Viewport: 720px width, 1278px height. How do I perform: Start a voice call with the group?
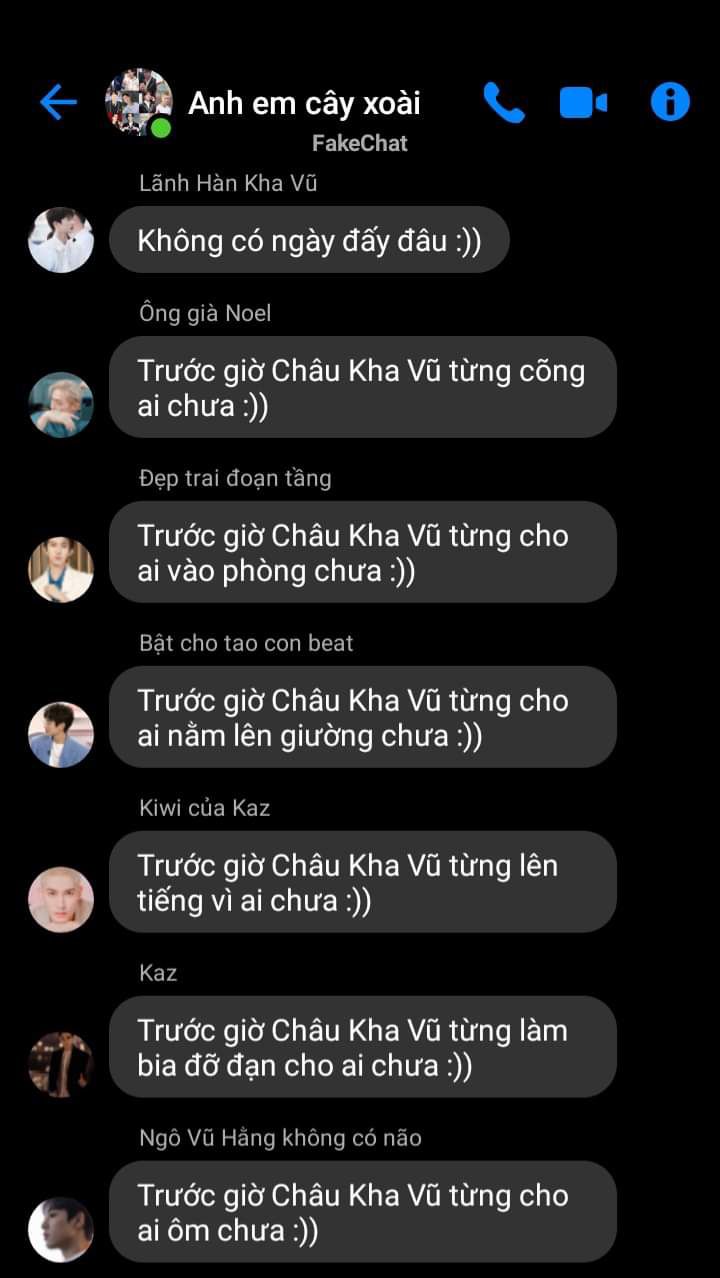pos(503,102)
